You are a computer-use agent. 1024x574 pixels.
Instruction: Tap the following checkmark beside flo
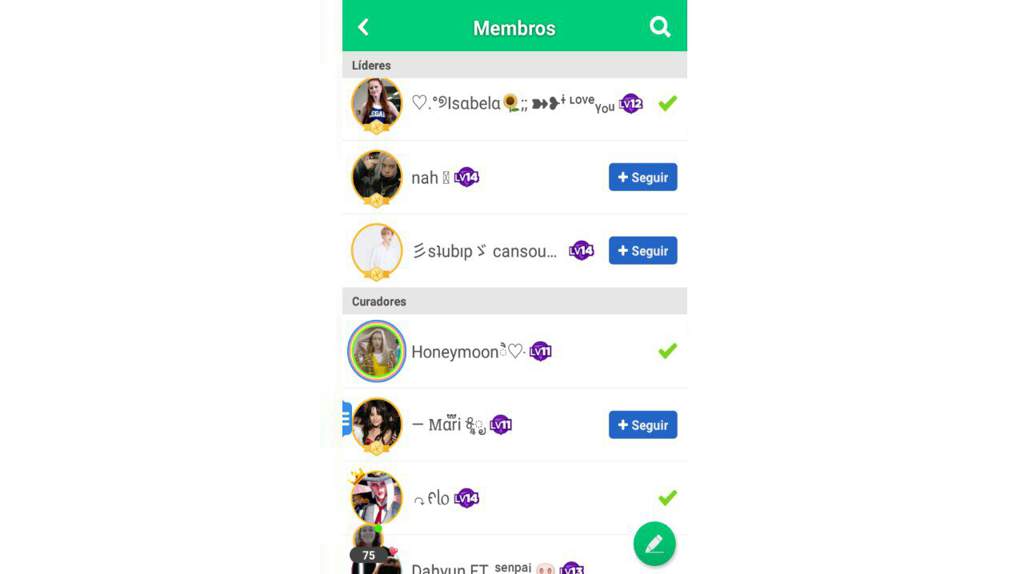[x=667, y=497]
